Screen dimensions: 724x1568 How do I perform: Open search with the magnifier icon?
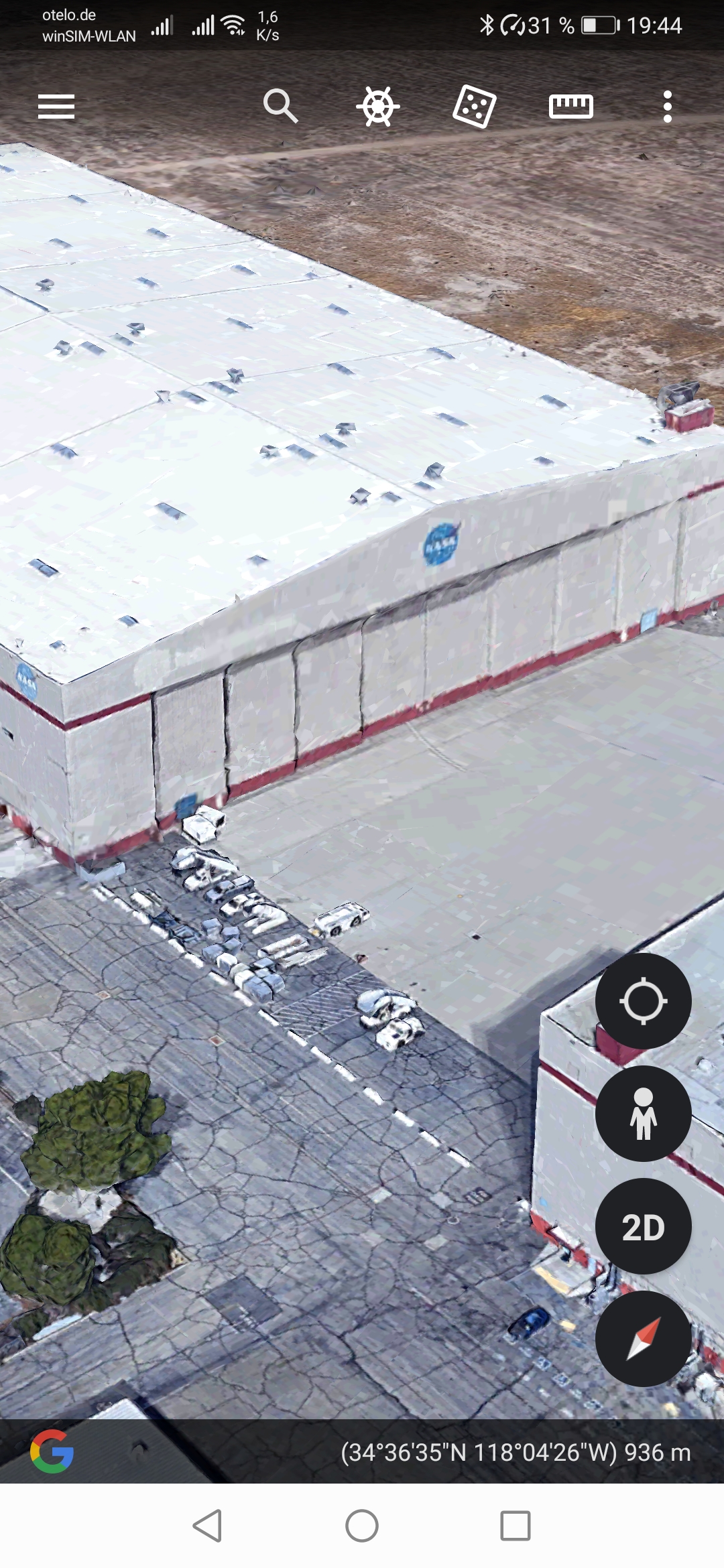(x=280, y=106)
